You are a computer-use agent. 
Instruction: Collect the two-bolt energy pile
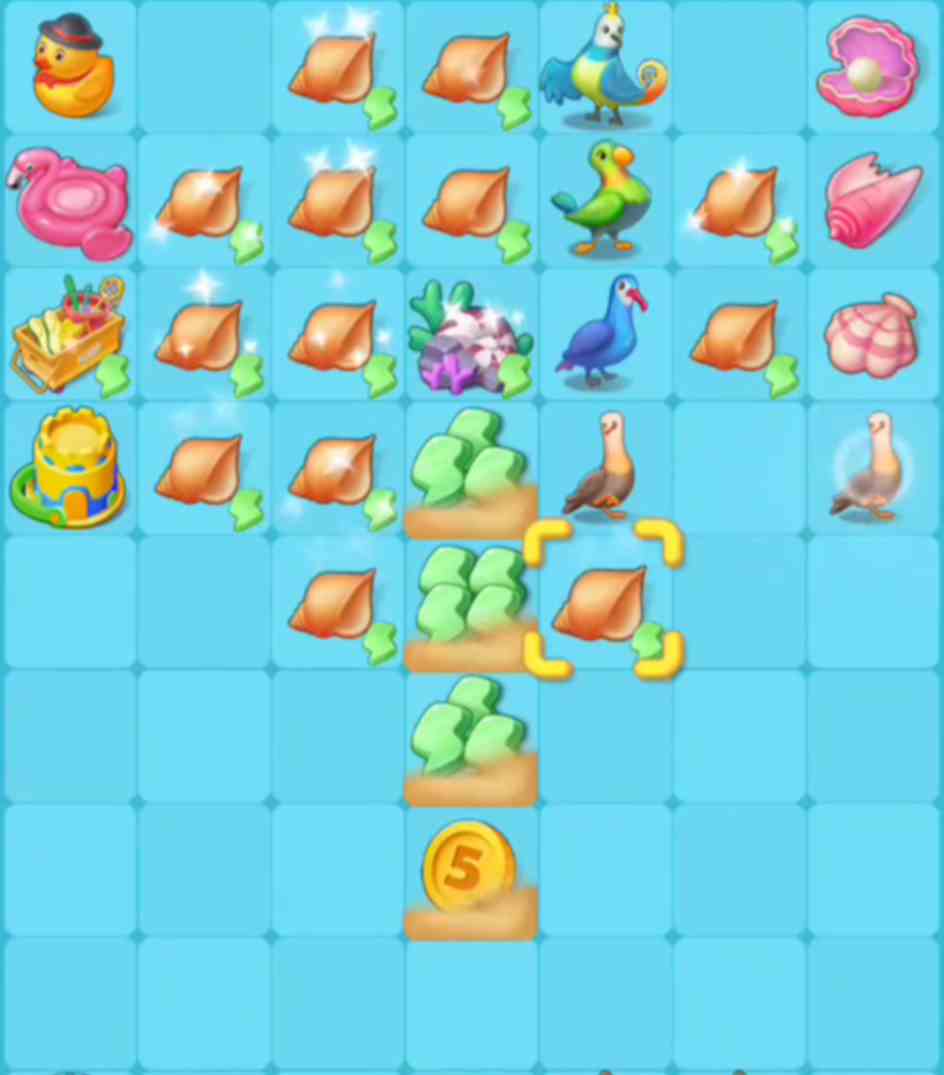coord(470,735)
